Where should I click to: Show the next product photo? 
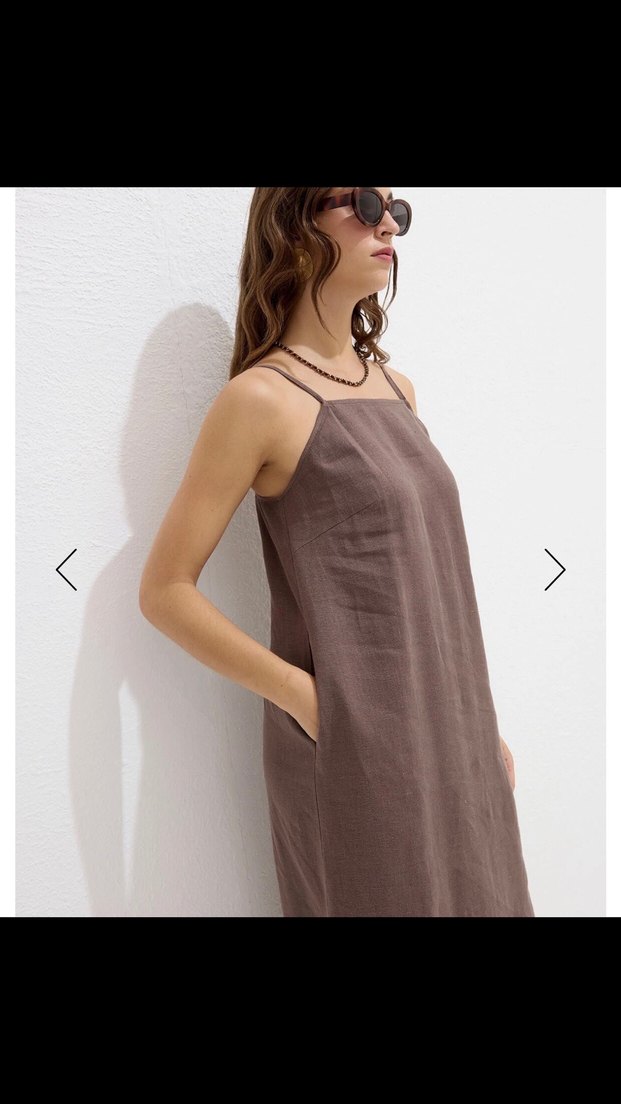coord(554,569)
